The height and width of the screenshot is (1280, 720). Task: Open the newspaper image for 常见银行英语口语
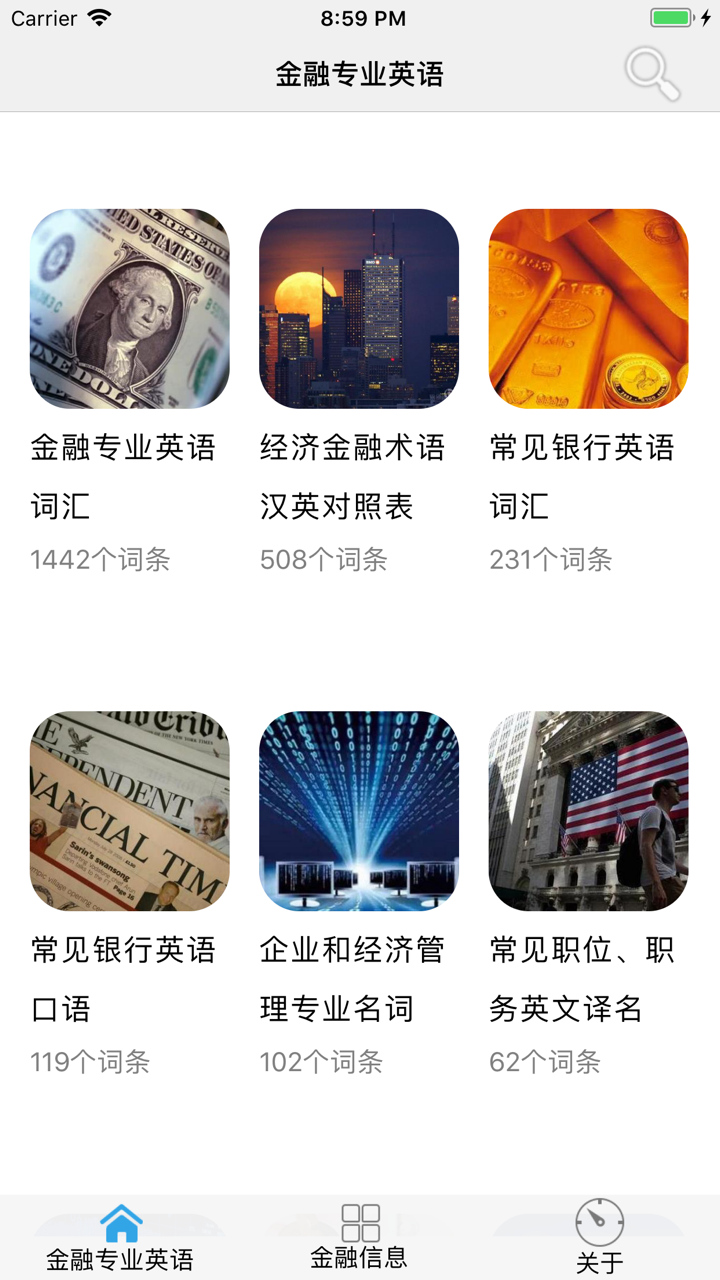click(130, 812)
